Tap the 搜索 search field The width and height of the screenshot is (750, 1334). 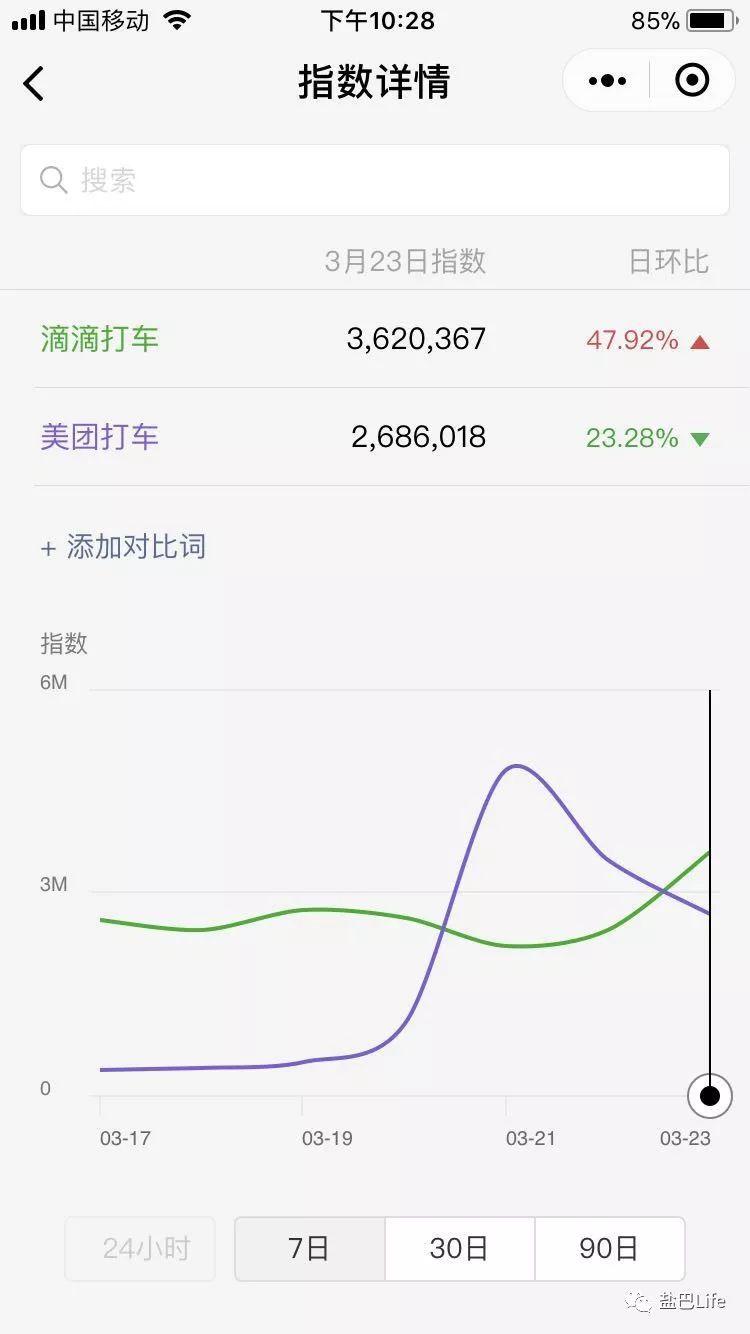click(375, 180)
